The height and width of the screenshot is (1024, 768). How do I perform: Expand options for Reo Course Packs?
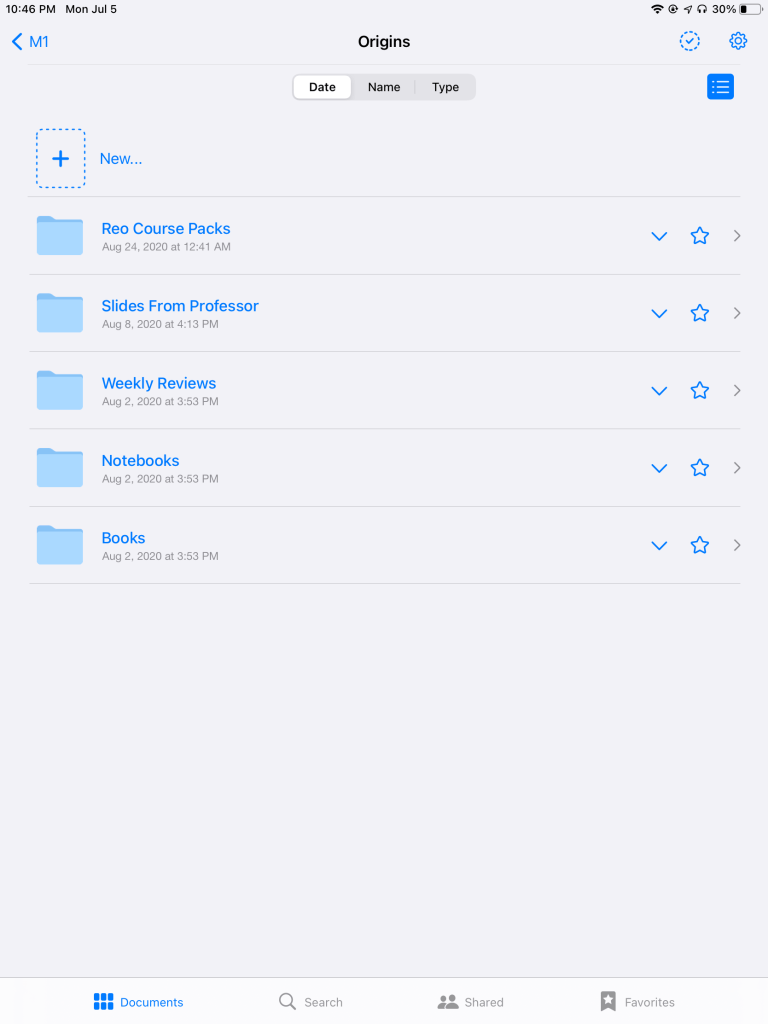[x=659, y=236]
